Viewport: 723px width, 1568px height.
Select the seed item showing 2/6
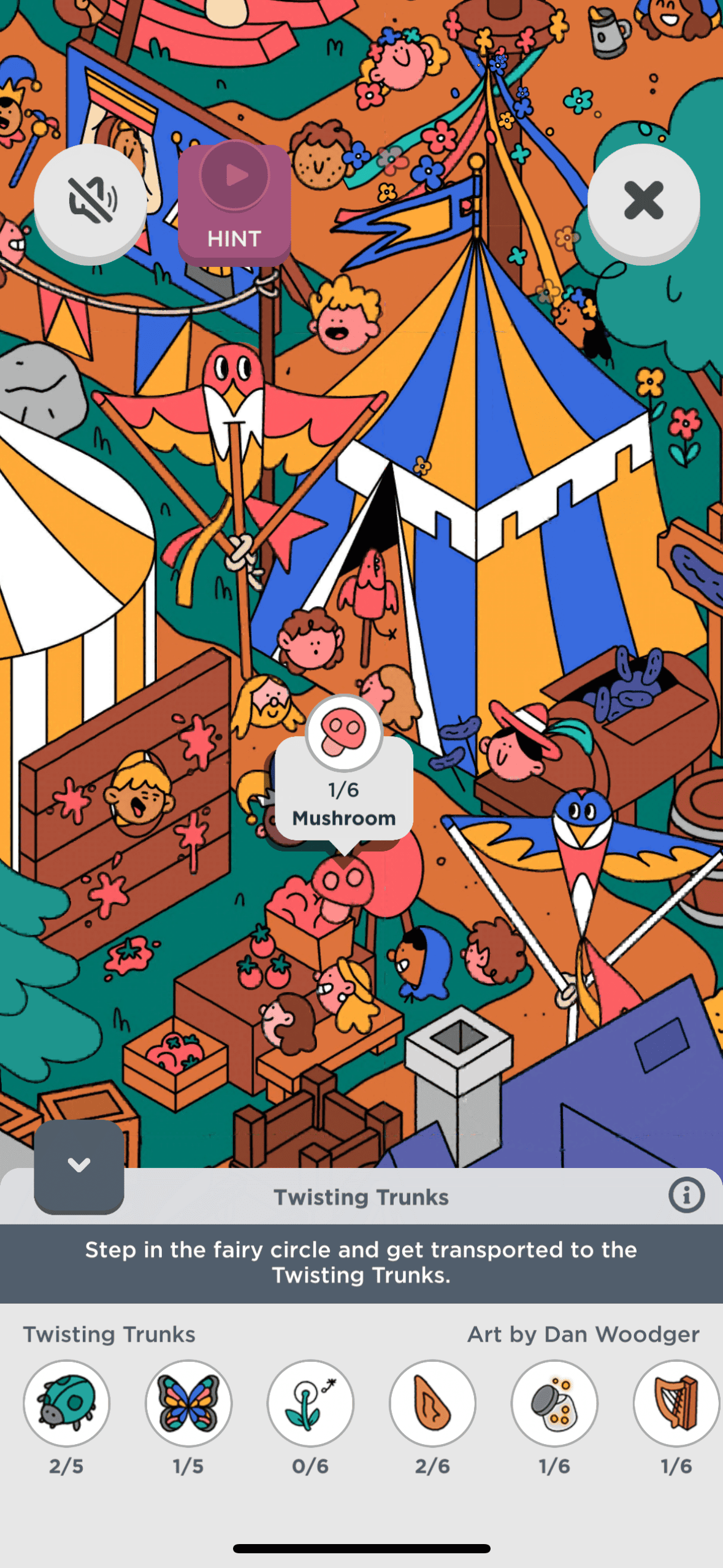[432, 1404]
